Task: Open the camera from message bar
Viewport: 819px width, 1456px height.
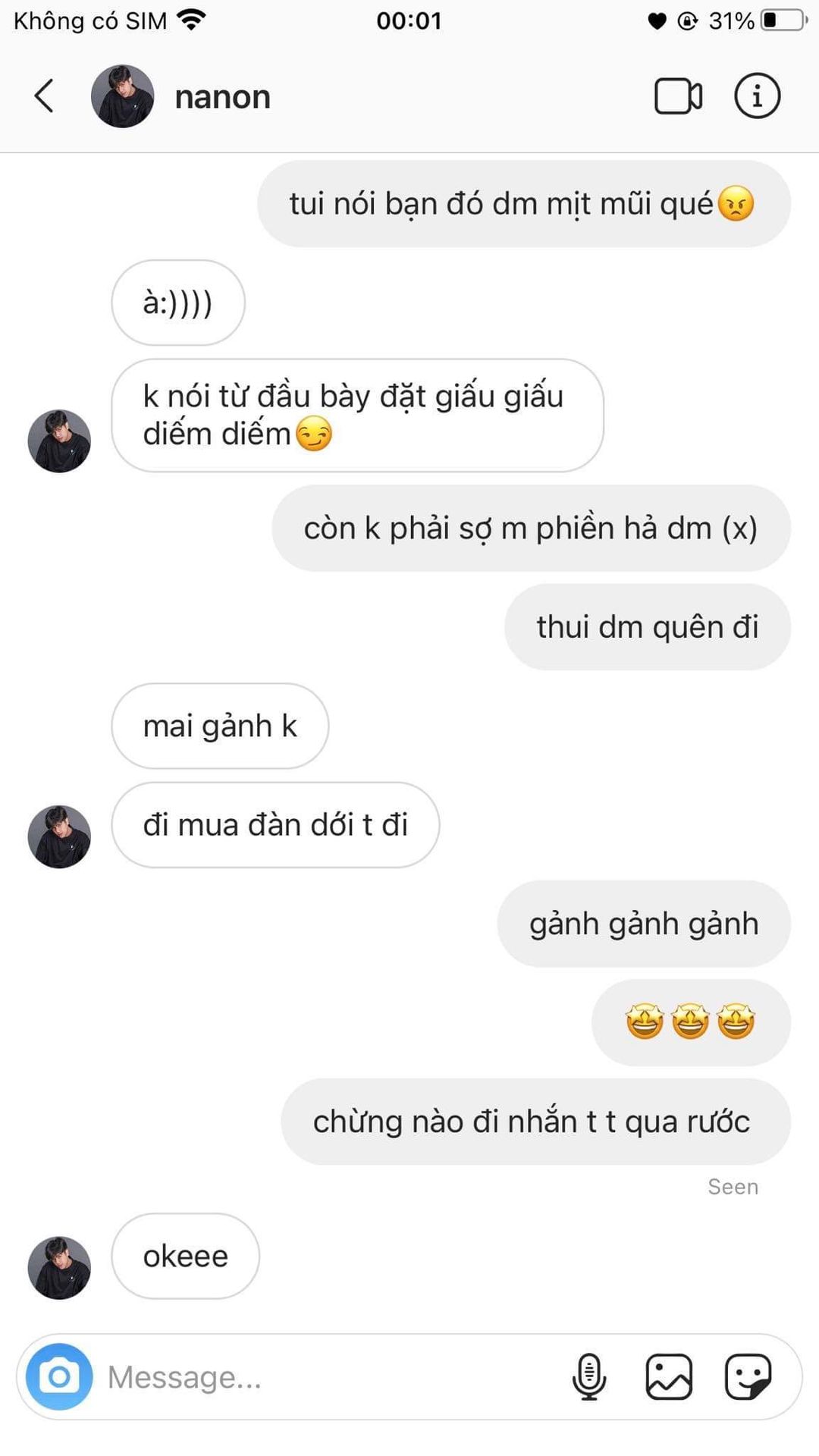Action: coord(59,1377)
